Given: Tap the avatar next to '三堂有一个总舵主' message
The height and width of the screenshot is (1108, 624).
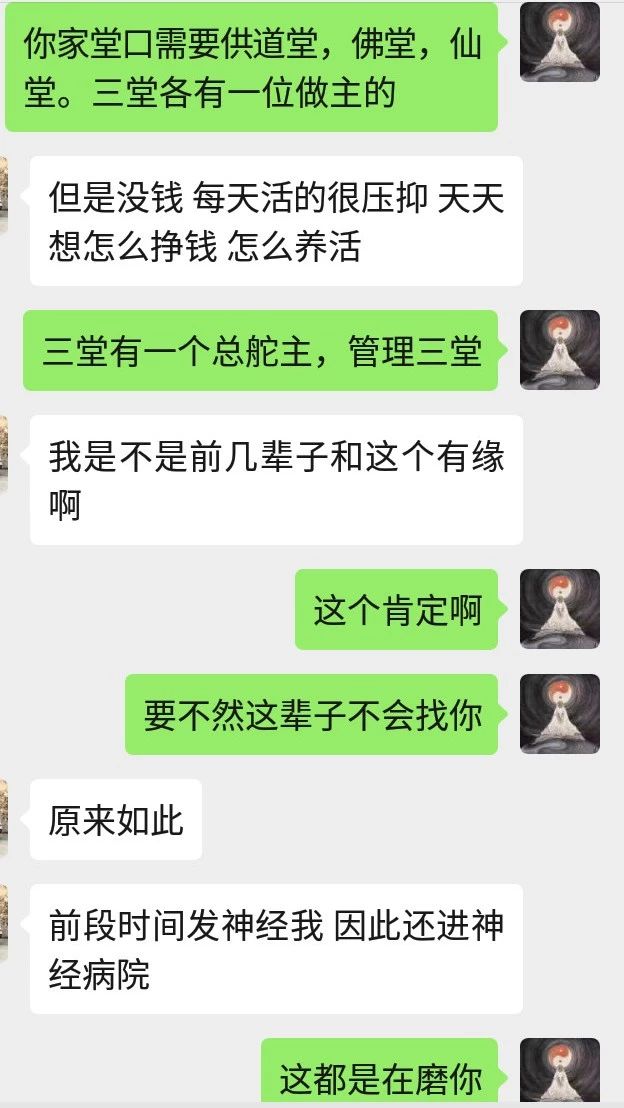Looking at the screenshot, I should pyautogui.click(x=560, y=350).
